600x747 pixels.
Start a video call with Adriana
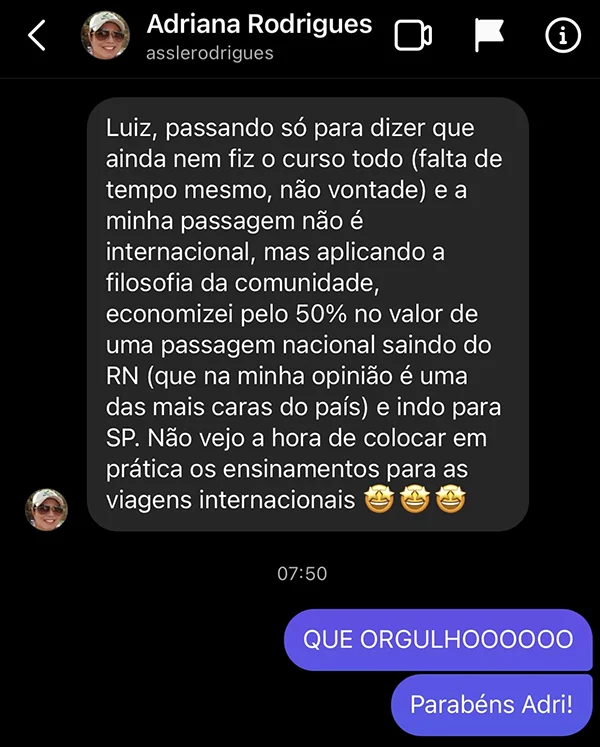pyautogui.click(x=412, y=36)
